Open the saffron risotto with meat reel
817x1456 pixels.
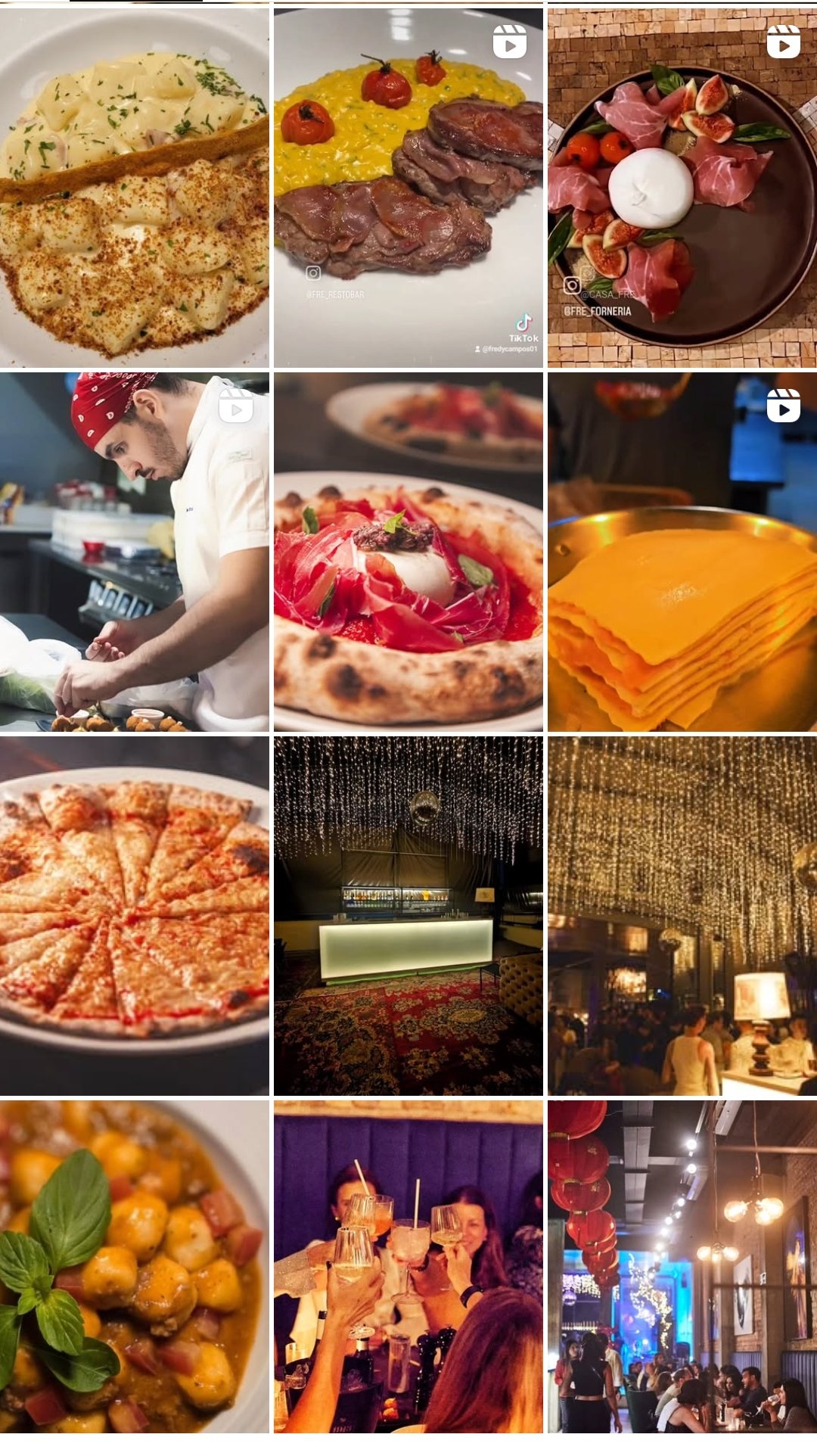[x=408, y=188]
